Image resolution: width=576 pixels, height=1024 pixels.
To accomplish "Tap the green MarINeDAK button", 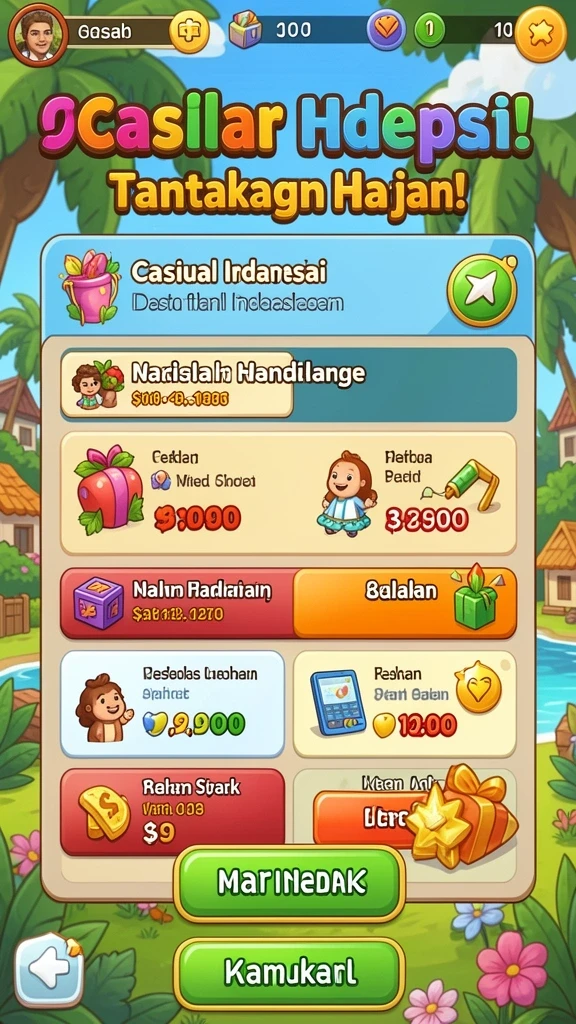I will [x=289, y=883].
